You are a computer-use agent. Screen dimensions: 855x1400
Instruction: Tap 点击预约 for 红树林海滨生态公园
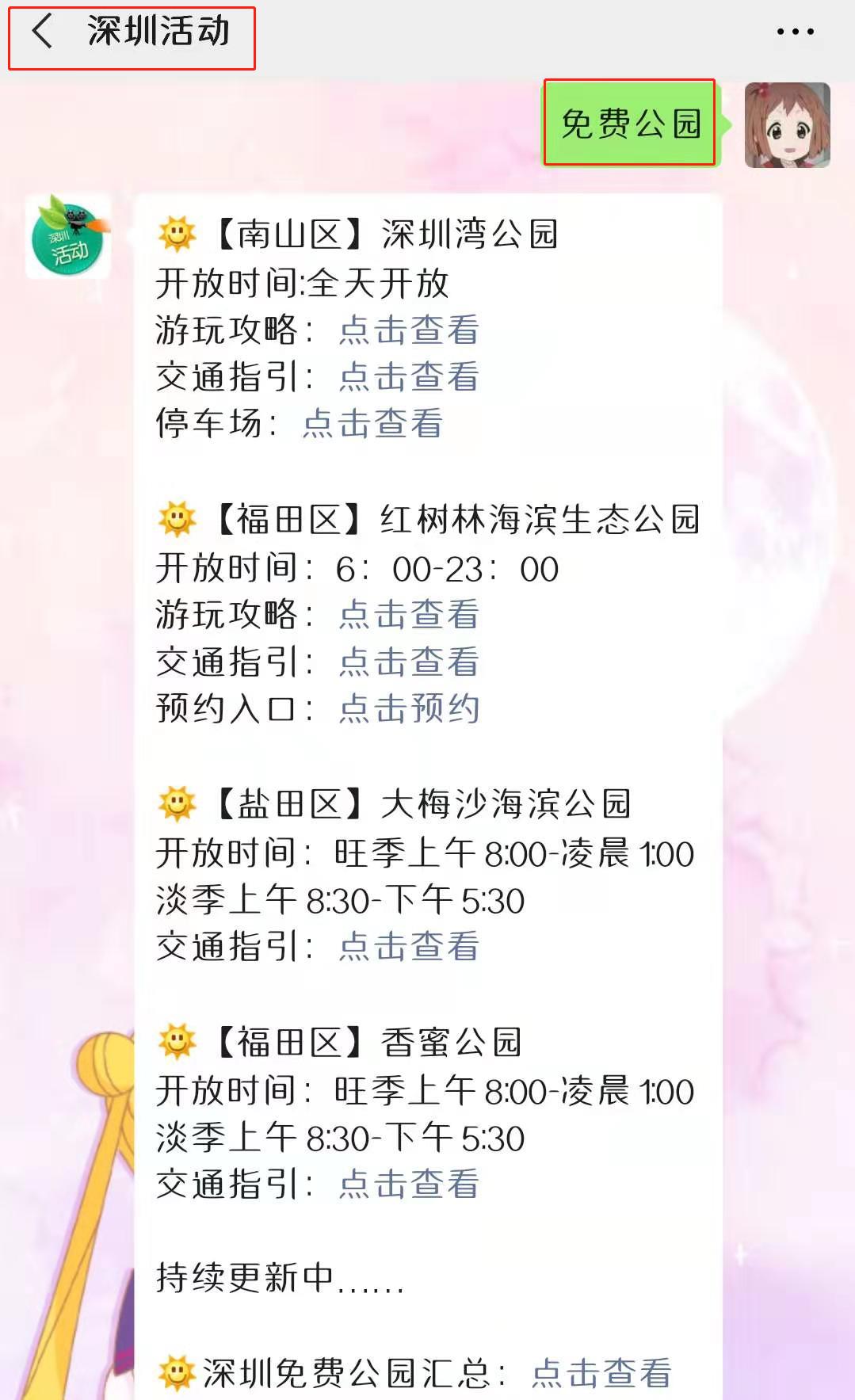click(x=409, y=709)
